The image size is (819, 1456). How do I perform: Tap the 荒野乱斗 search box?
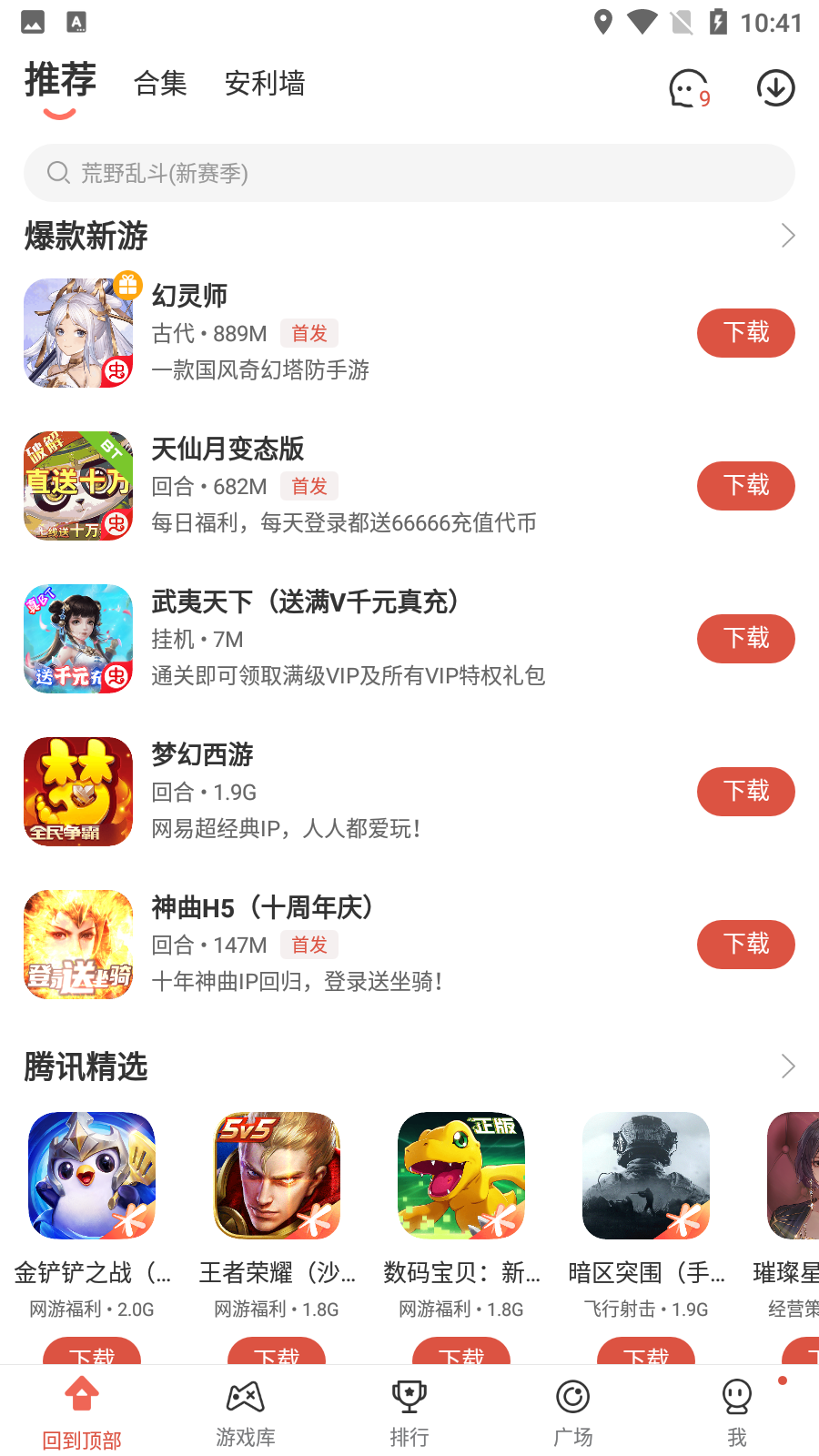tap(409, 173)
